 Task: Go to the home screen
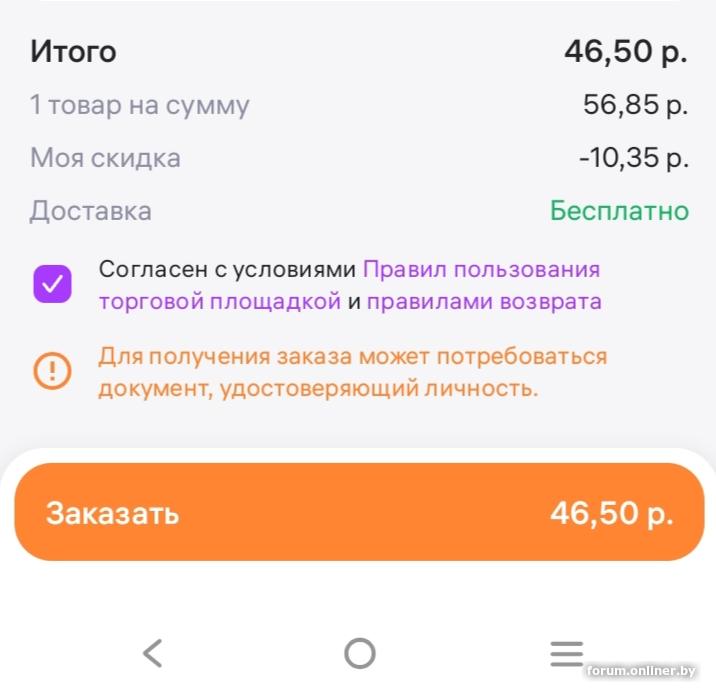pyautogui.click(x=359, y=654)
